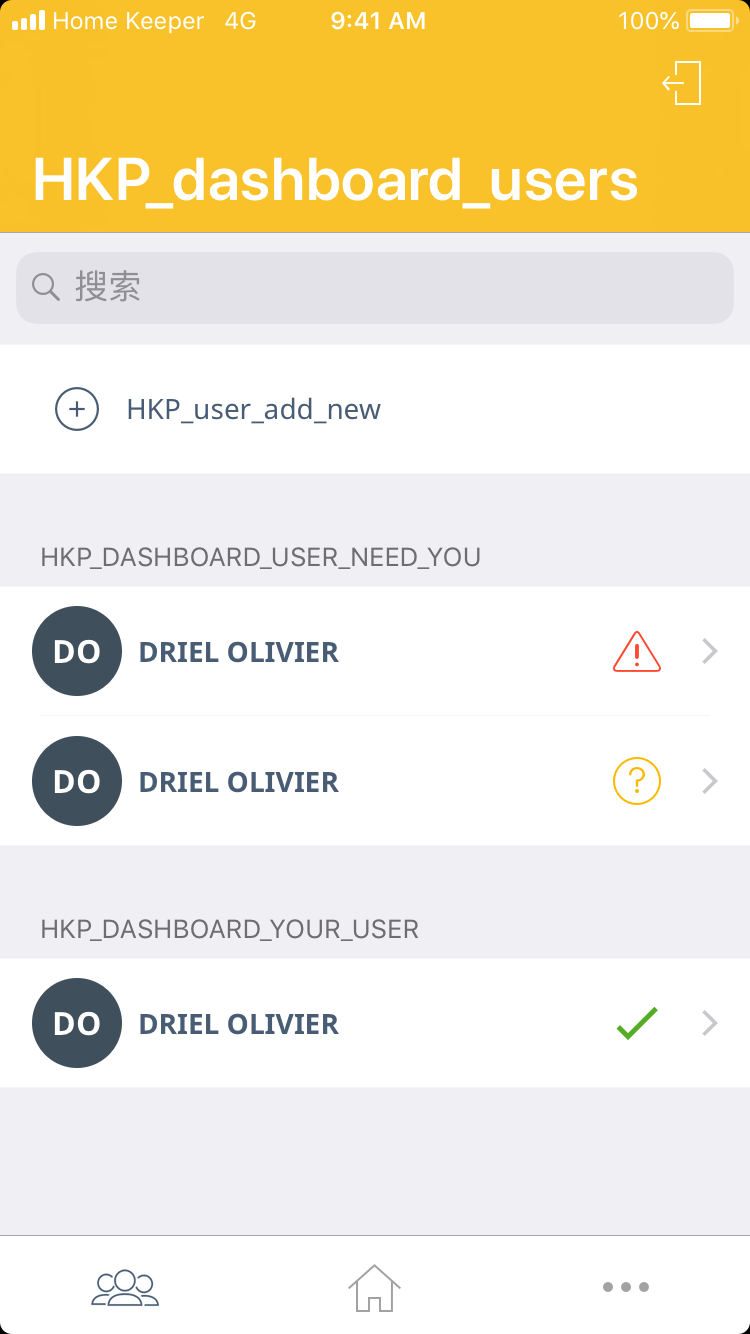
Task: Switch to the home tab
Action: click(374, 1287)
